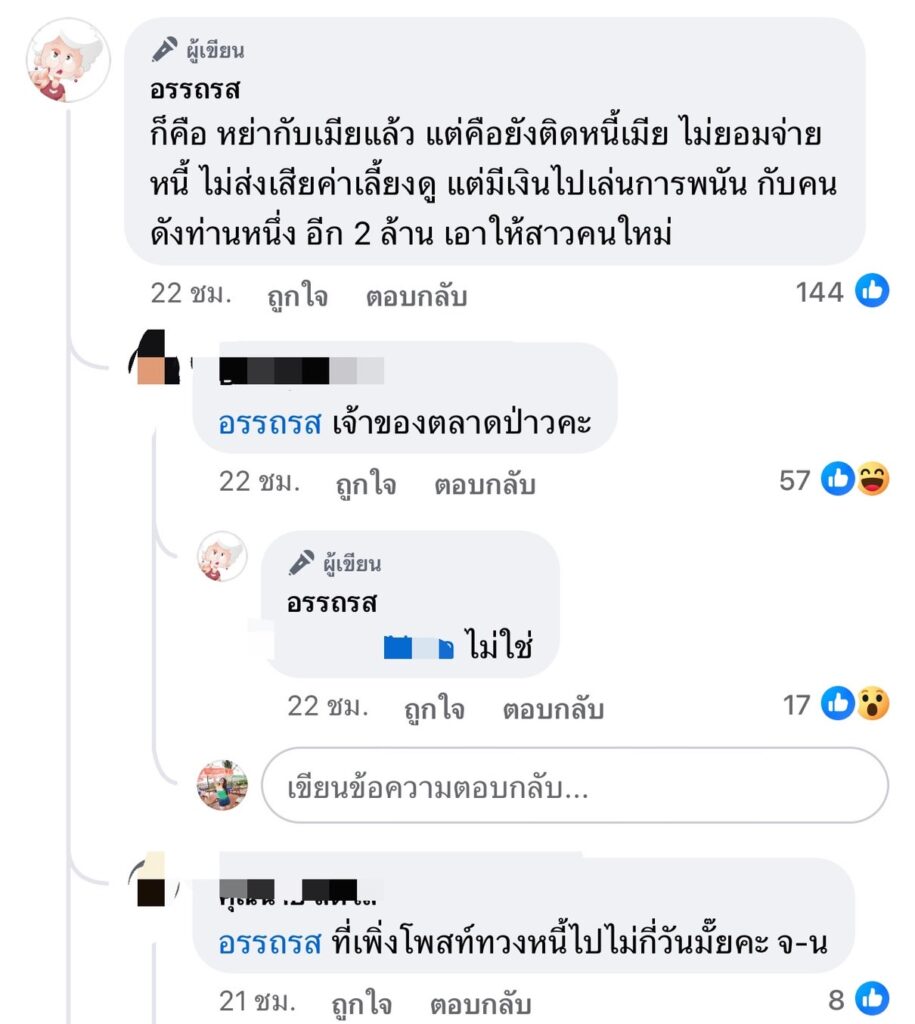Tap the "เขียนข้อความตอบกลับ..." reply field

pos(574,786)
